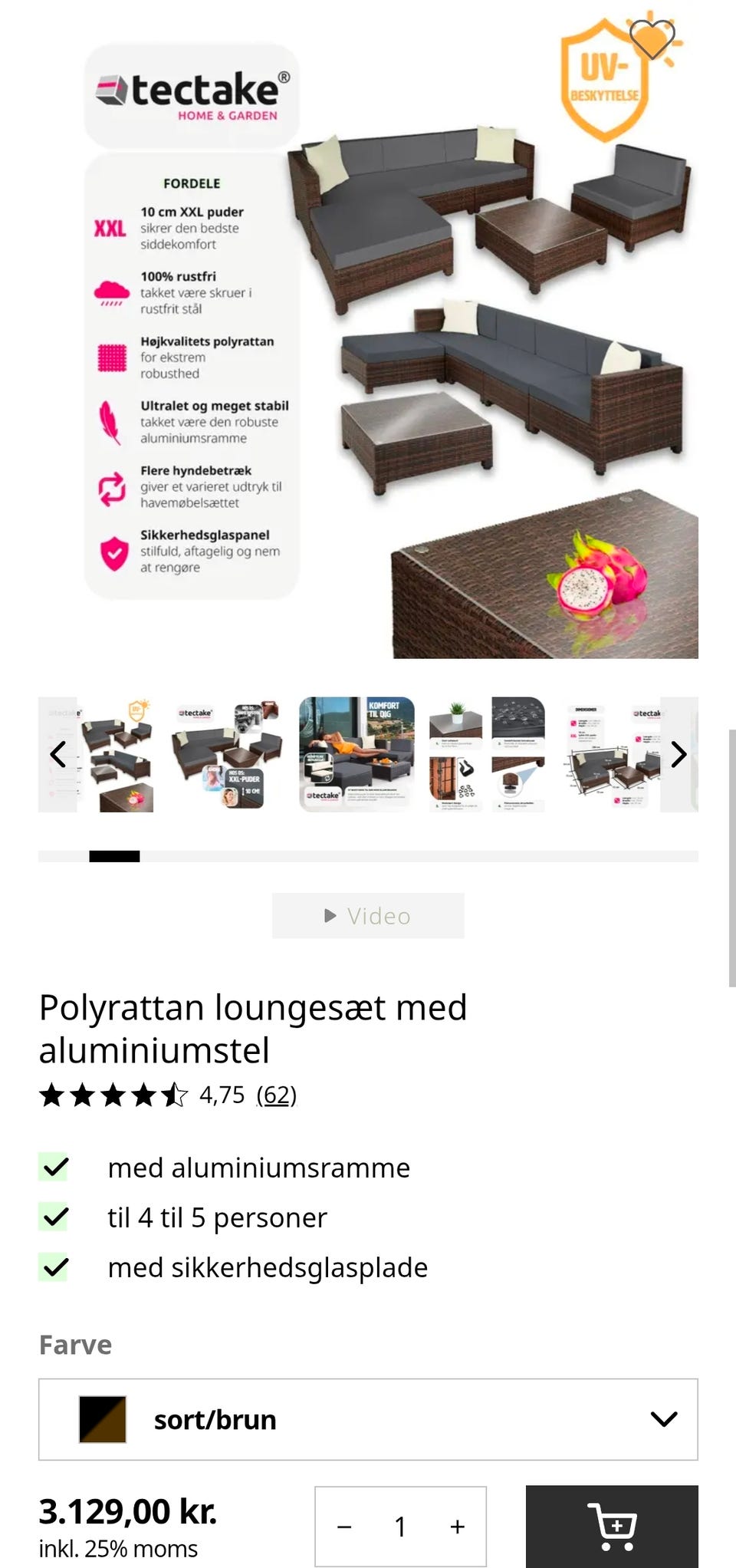
Task: Click checkmark beside med sikkerhedsglasplade
Action: (54, 1267)
